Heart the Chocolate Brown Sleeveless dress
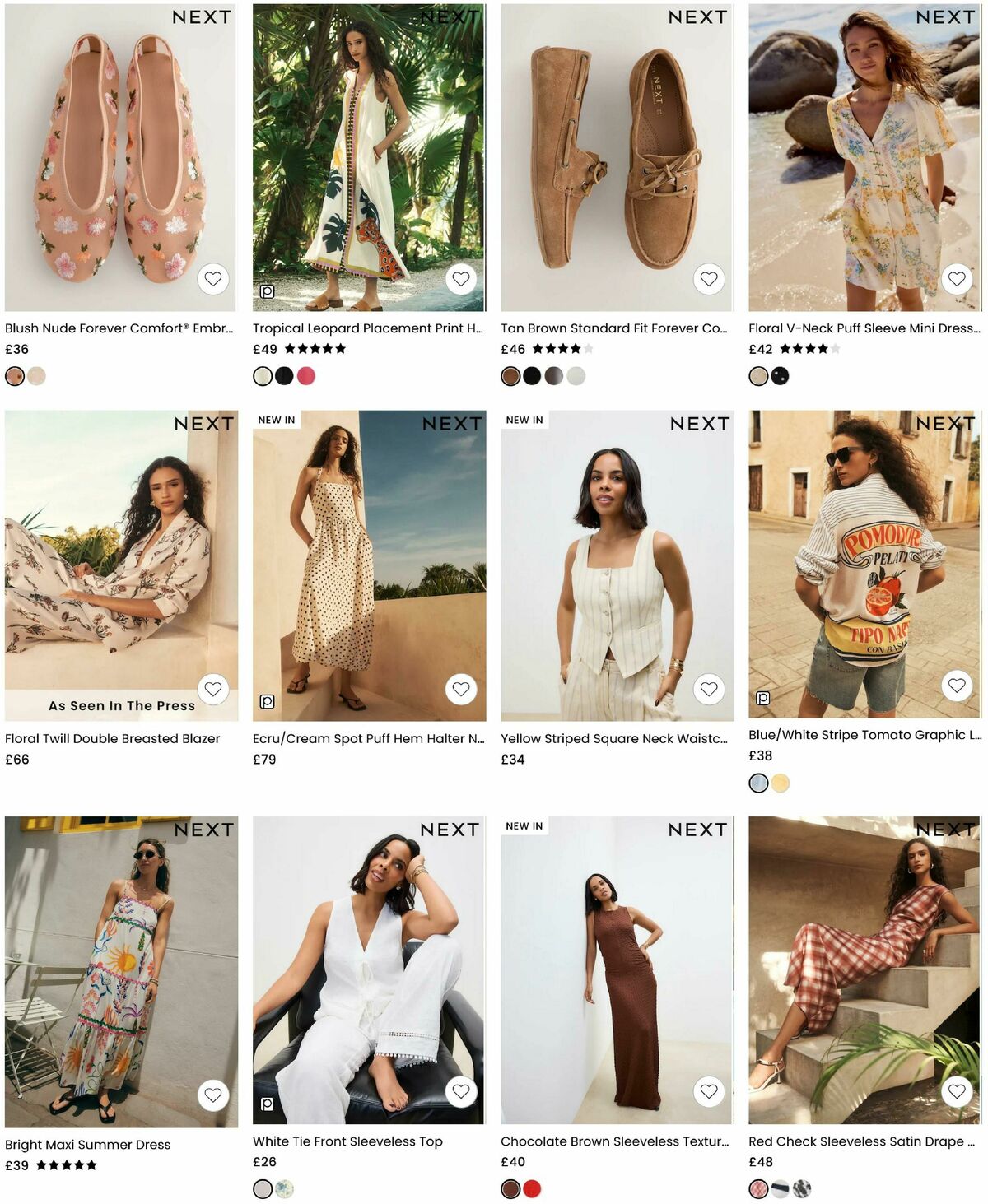The width and height of the screenshot is (988, 1204). point(708,1090)
